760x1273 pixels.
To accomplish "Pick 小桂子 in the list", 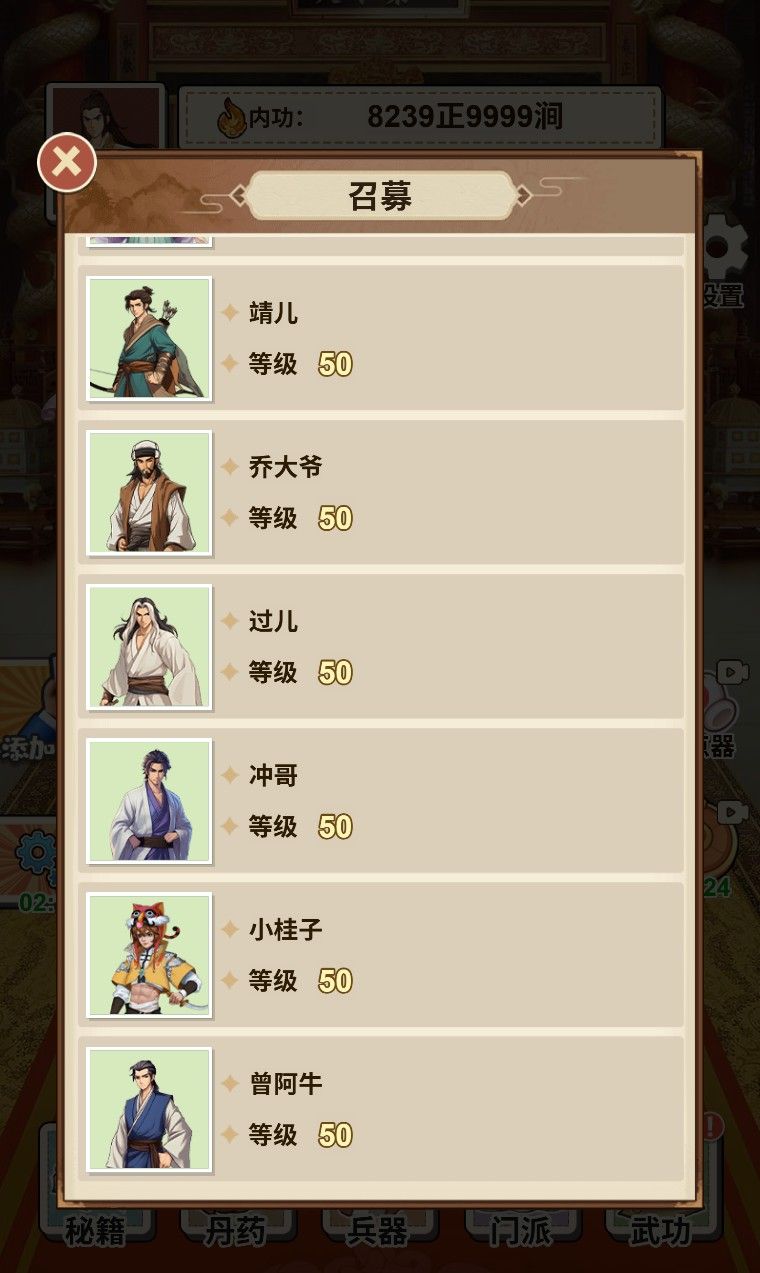I will click(x=380, y=954).
